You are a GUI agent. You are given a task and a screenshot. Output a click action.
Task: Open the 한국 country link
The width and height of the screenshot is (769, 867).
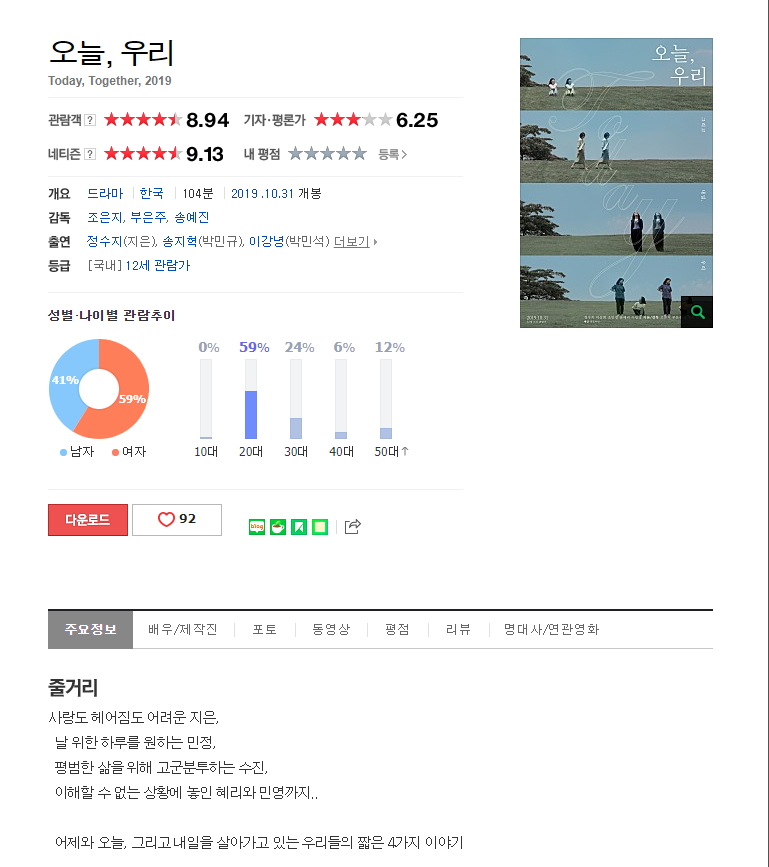click(x=152, y=193)
